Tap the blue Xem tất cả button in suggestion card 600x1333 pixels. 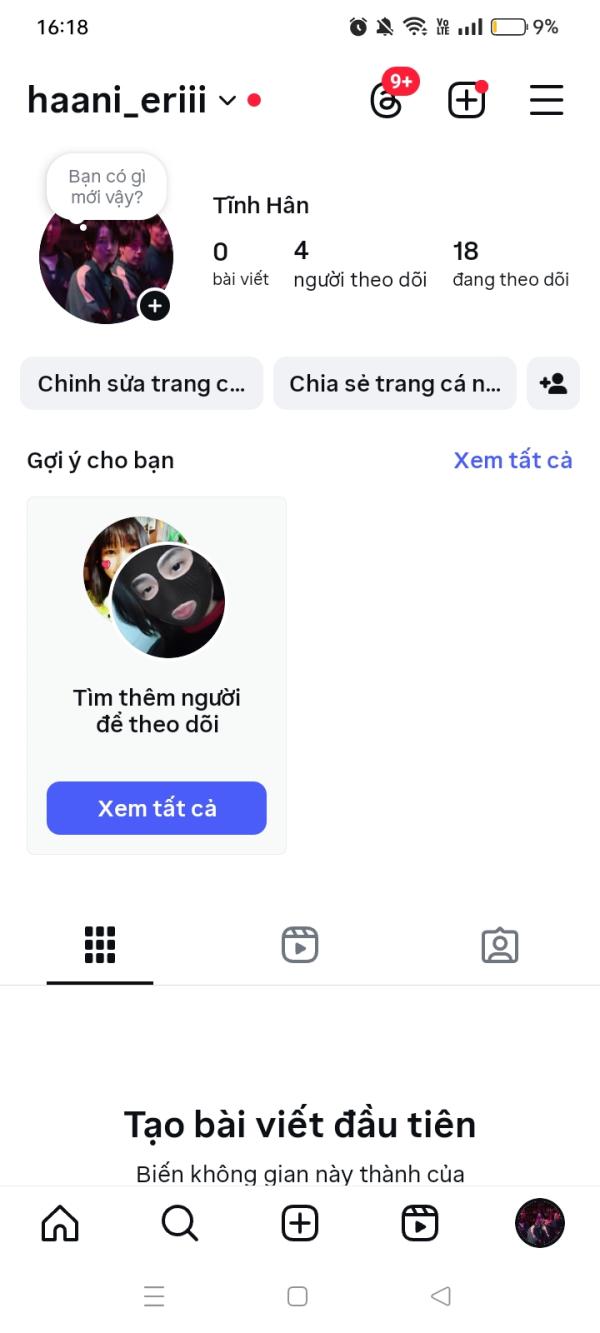coord(157,808)
